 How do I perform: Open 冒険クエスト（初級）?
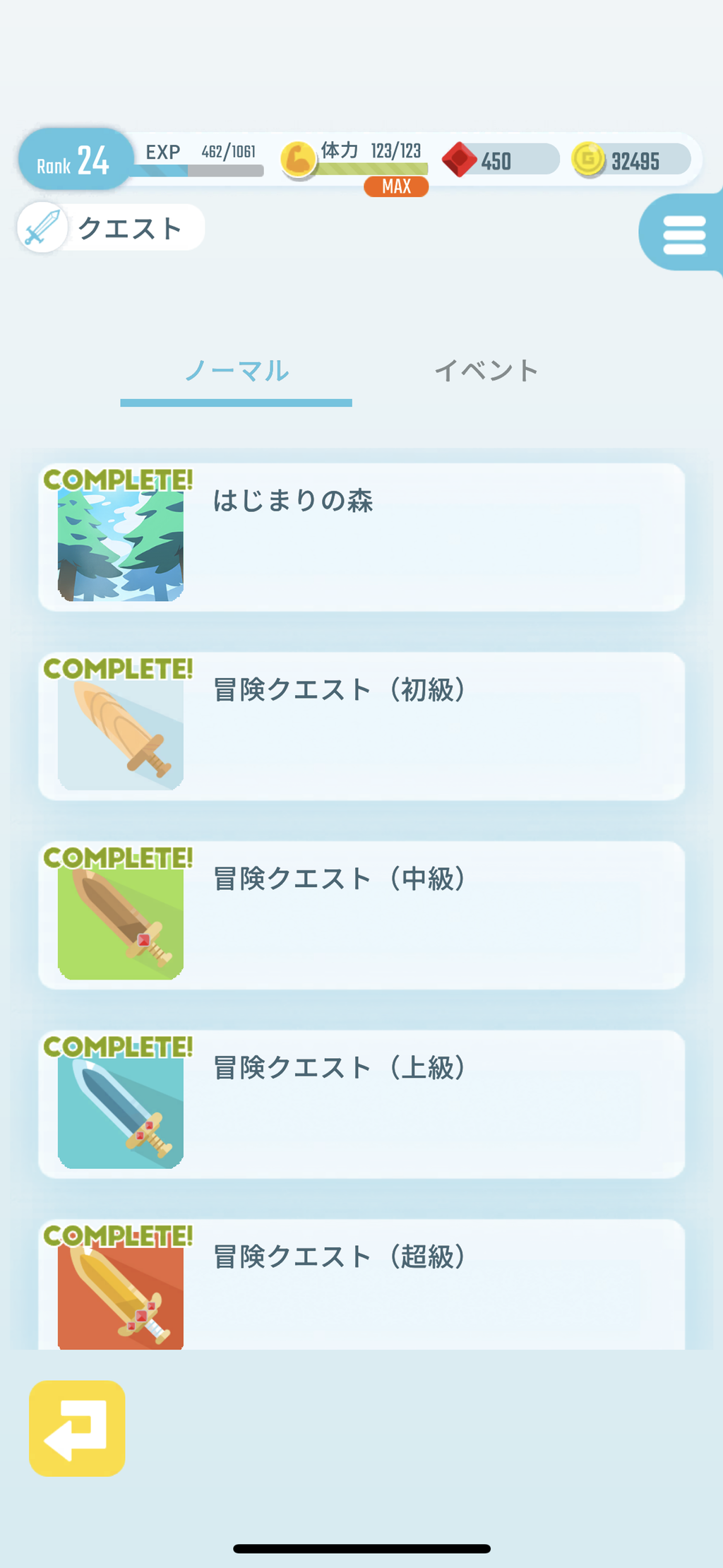361,725
